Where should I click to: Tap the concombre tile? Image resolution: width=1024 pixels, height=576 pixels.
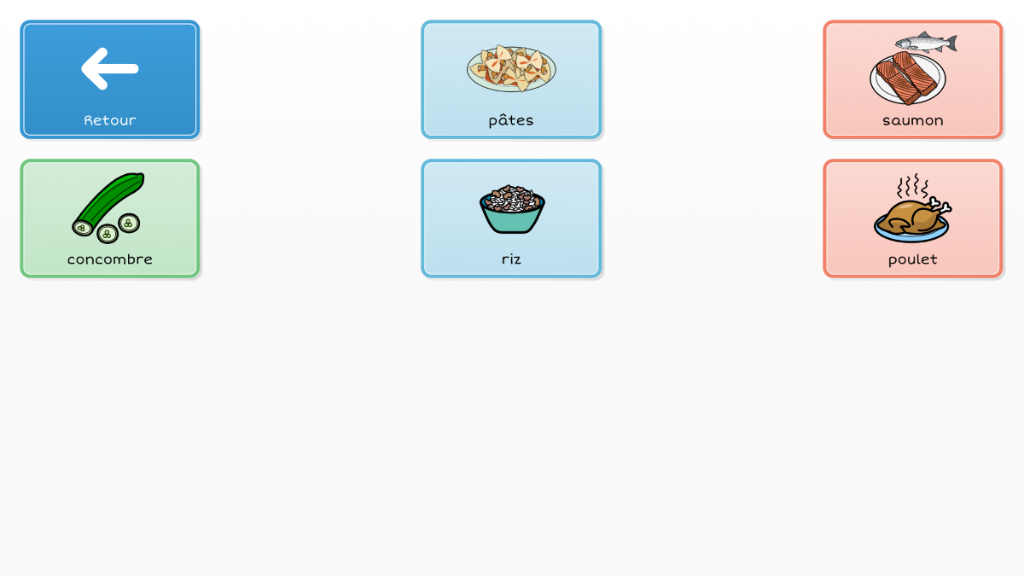(110, 219)
